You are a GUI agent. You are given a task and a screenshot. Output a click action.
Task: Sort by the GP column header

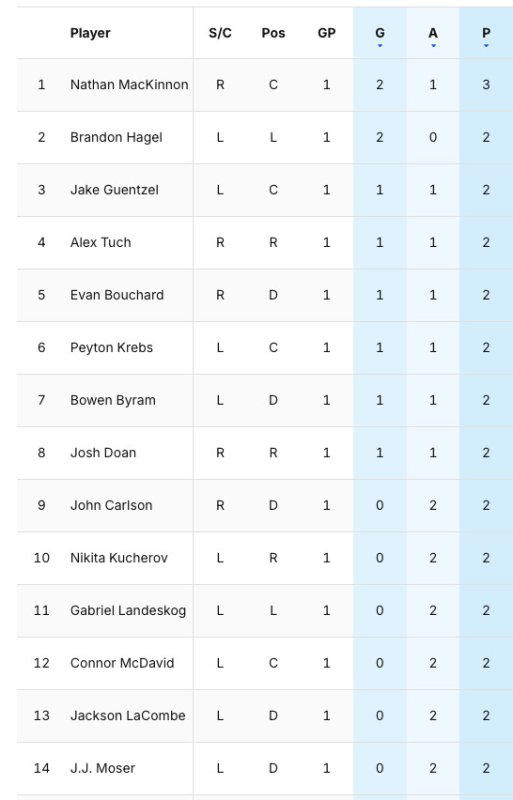tap(327, 33)
